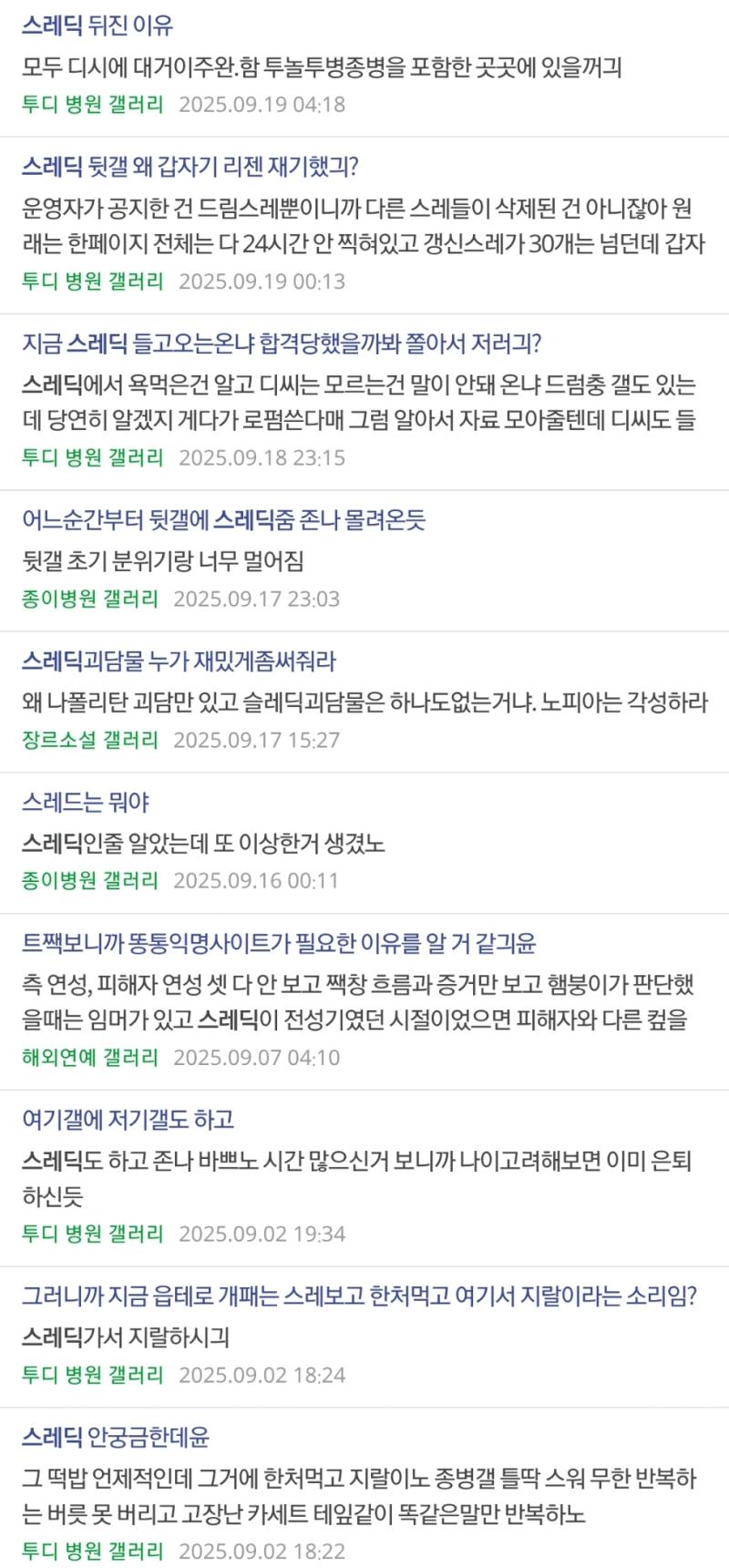Screen dimensions: 729x1568
Task: Open '어느순간부터 뒷갤에 스레딕줌 존나 몰려온듯'
Action: point(224,520)
